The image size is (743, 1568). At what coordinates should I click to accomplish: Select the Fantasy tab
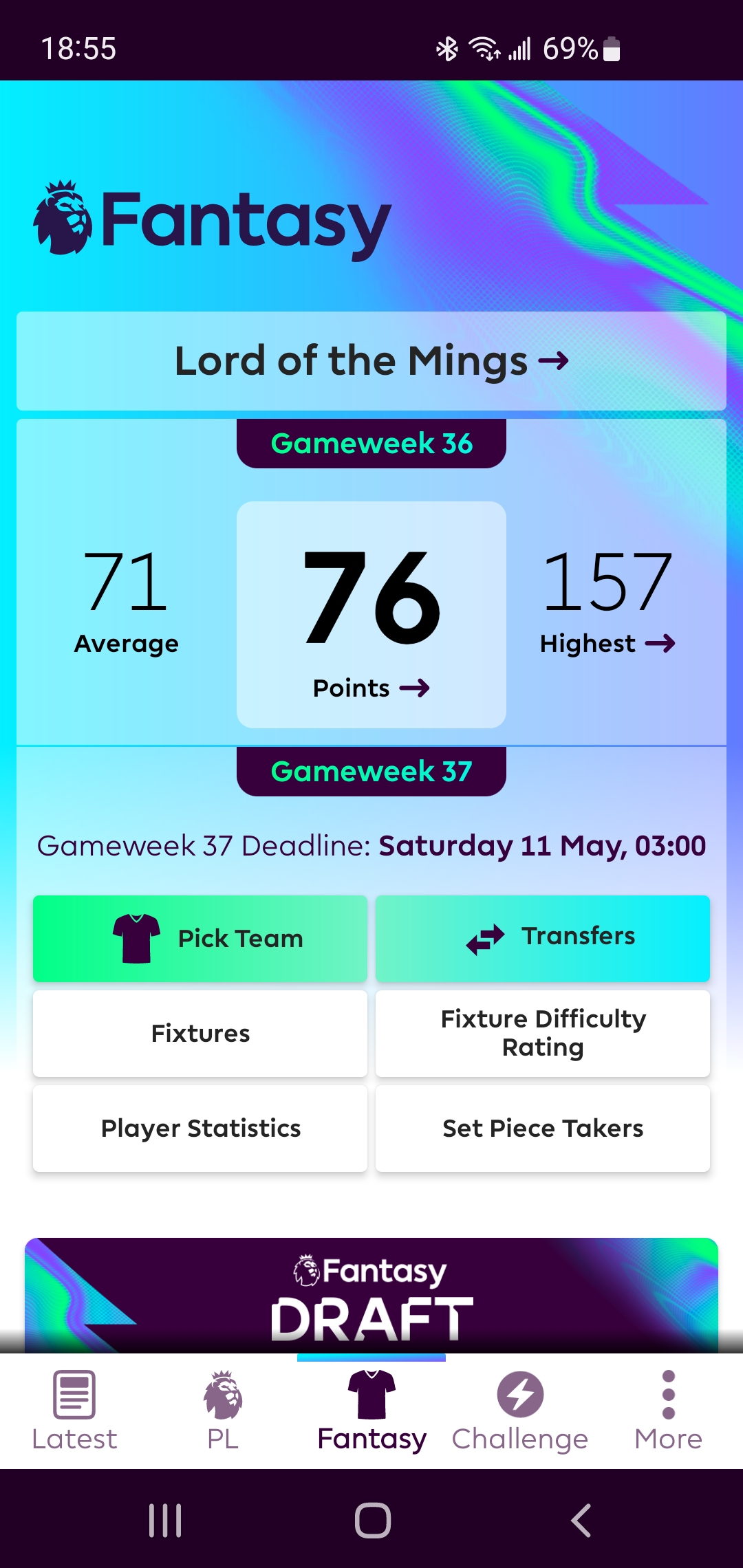point(371,1411)
